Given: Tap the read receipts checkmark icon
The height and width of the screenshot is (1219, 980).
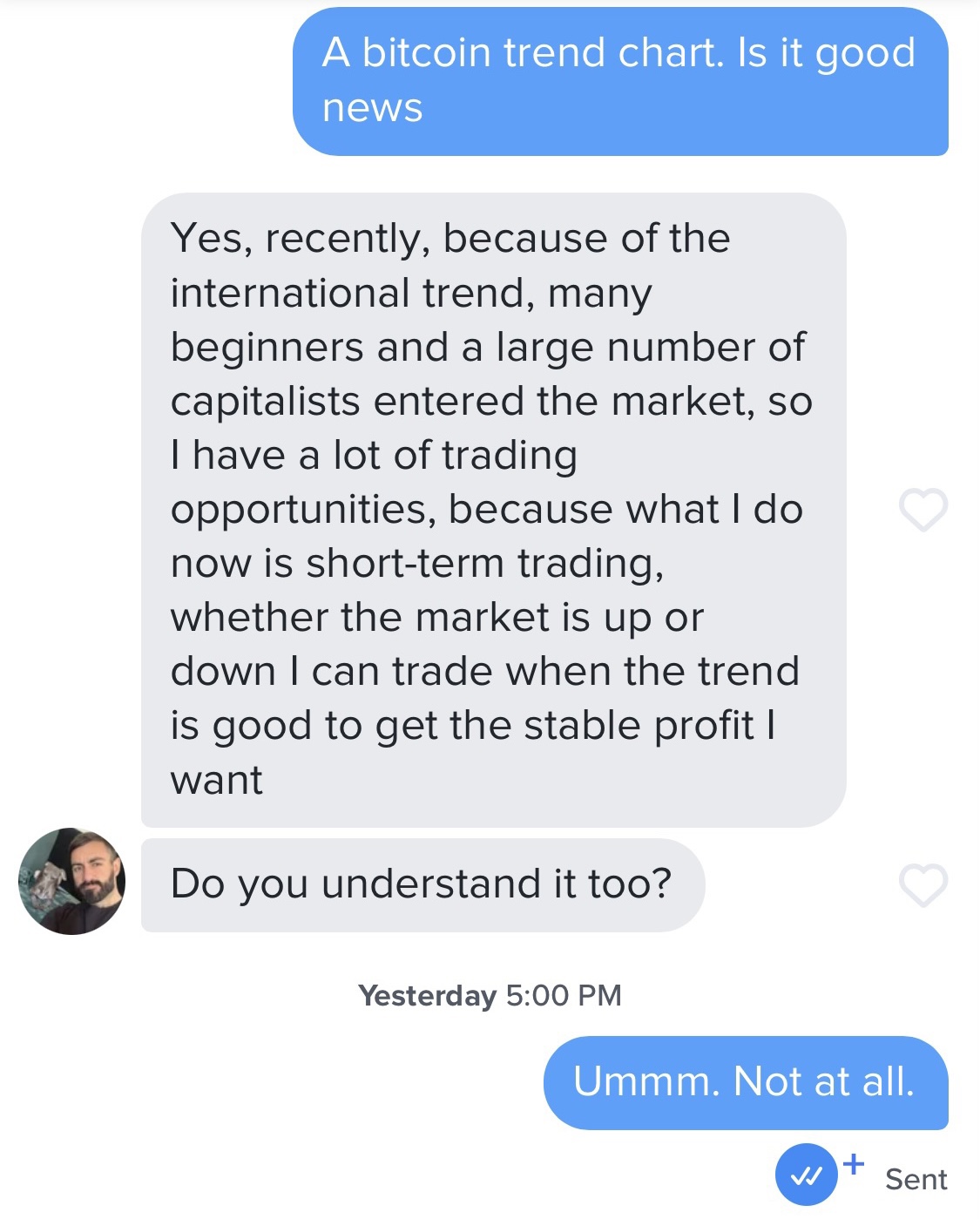Looking at the screenshot, I should pos(807,1175).
